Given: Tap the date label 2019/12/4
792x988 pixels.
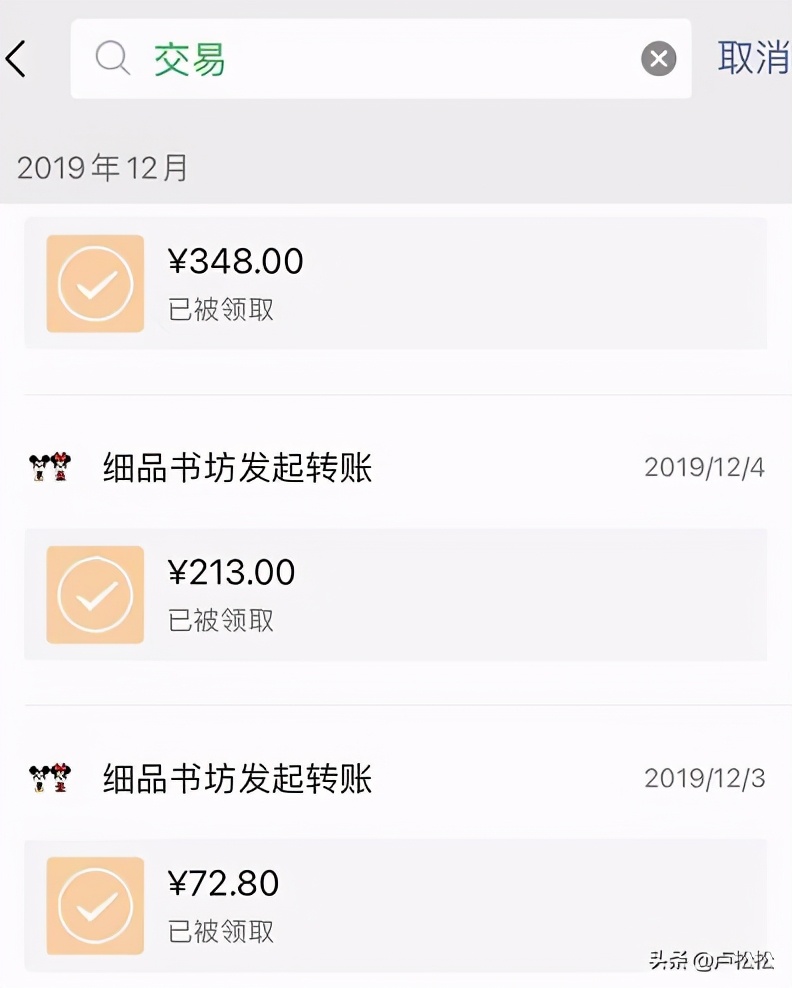Looking at the screenshot, I should (706, 467).
